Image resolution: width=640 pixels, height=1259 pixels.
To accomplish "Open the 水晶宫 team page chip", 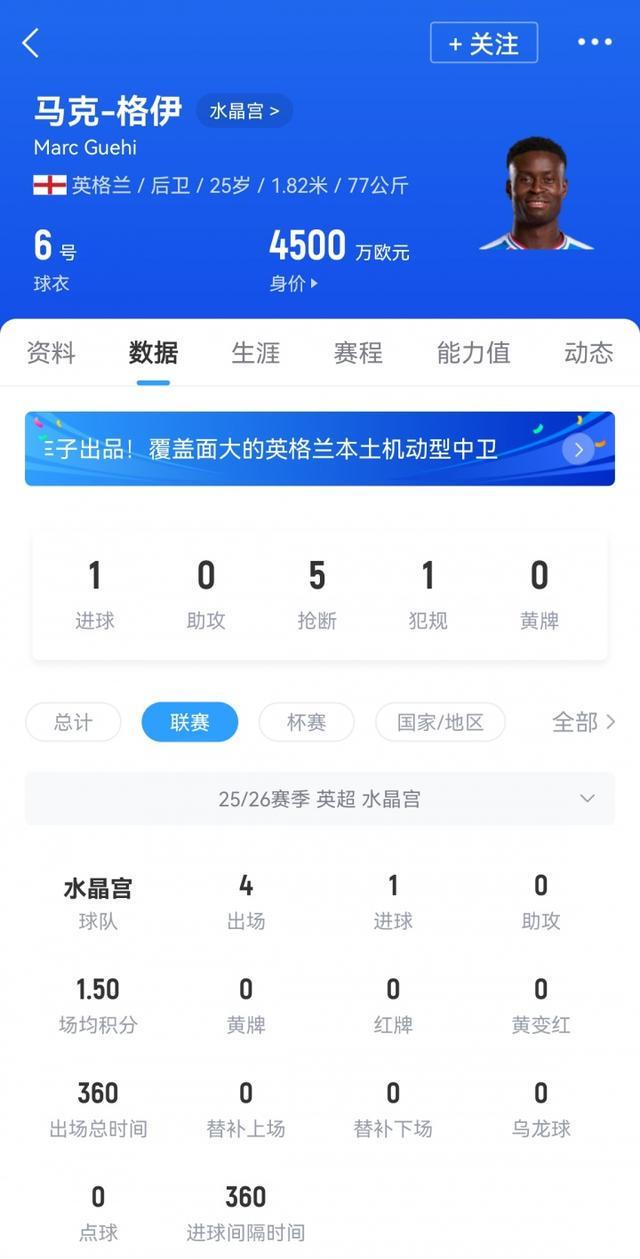I will click(x=244, y=110).
